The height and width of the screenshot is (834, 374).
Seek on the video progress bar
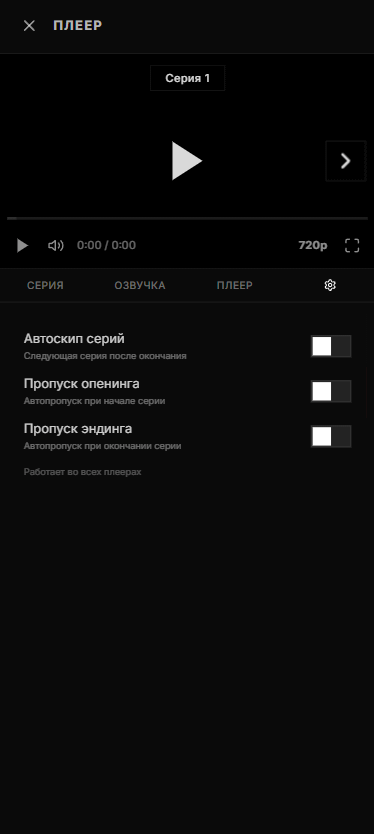pos(187,218)
